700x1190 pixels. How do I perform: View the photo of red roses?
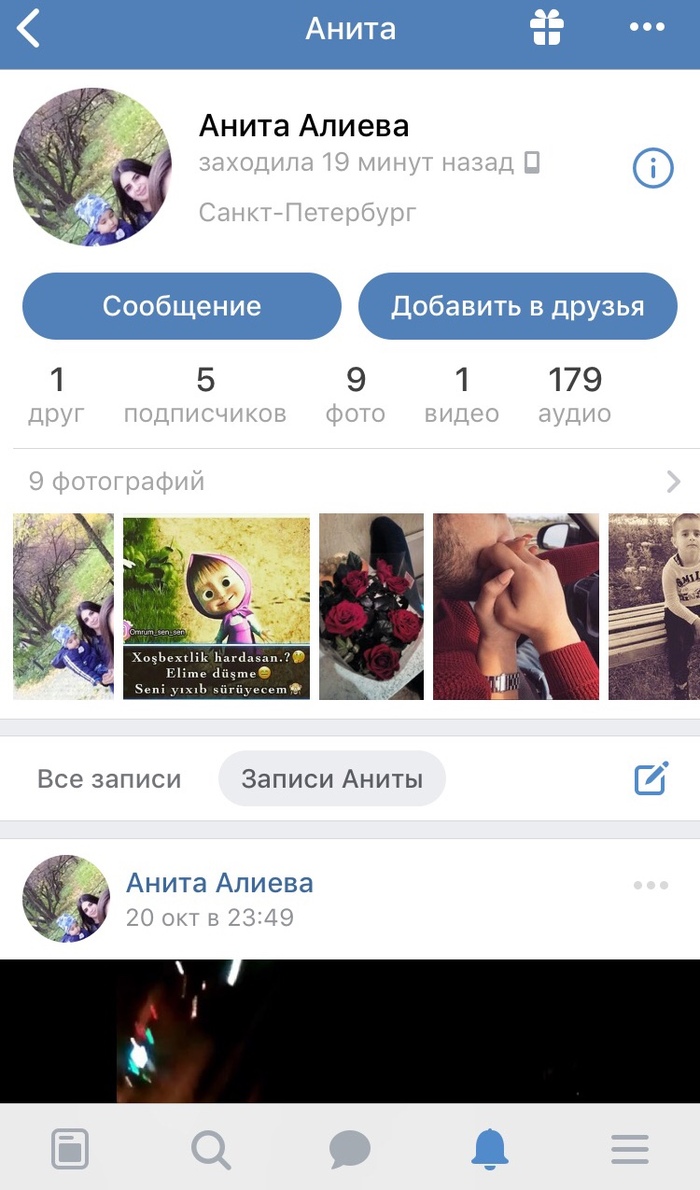(371, 606)
